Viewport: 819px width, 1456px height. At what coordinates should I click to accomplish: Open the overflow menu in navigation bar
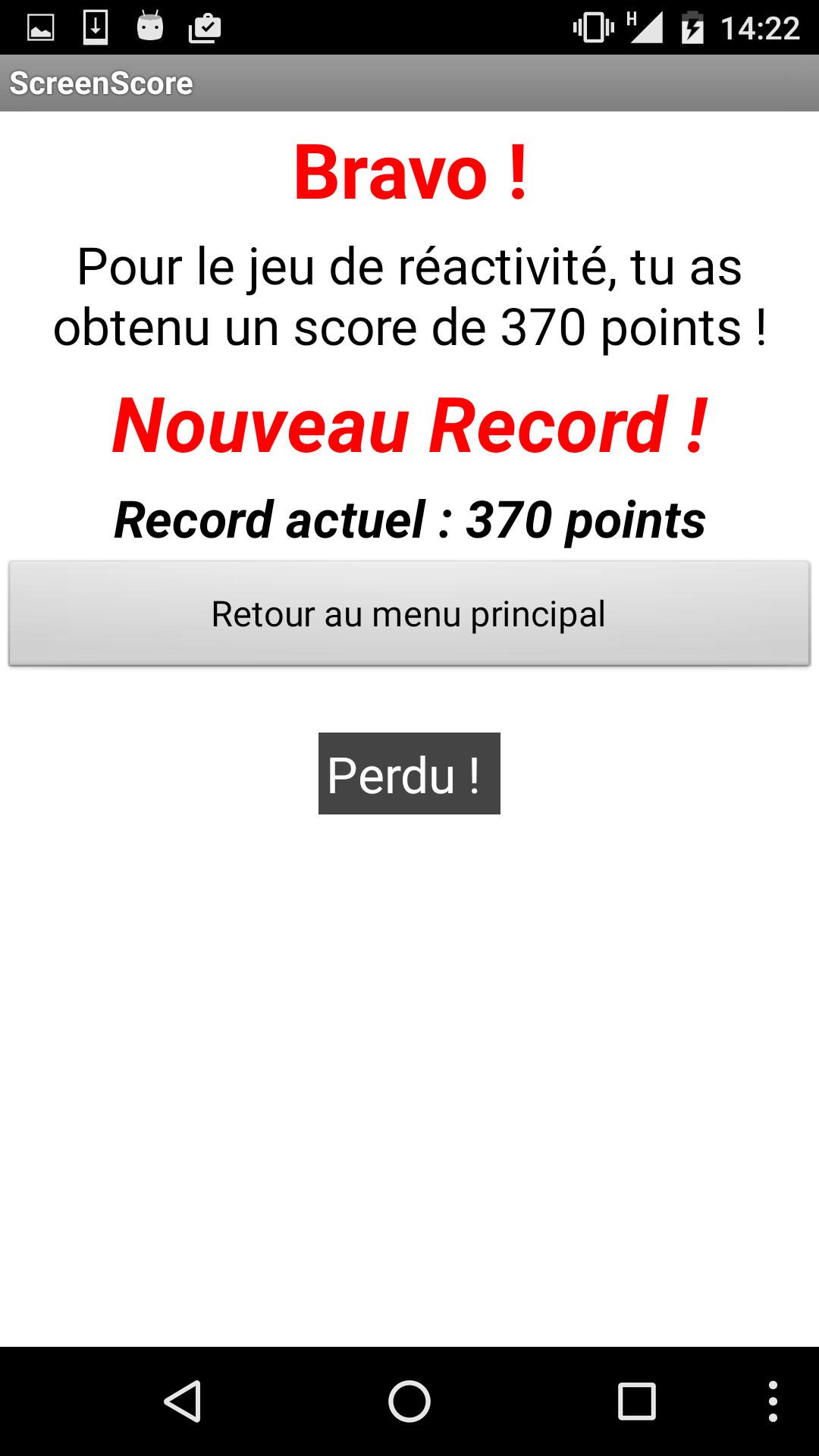[773, 1401]
